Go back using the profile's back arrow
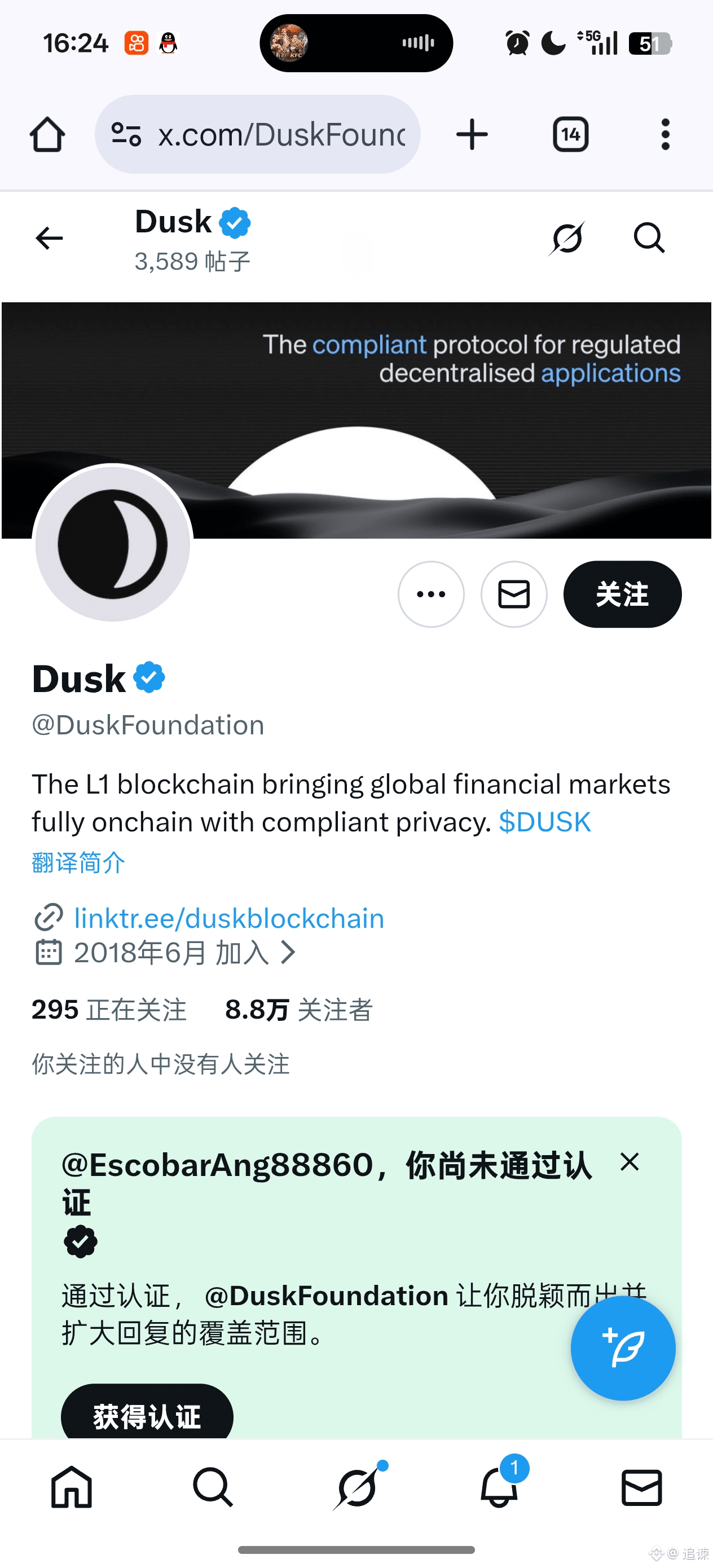 tap(49, 238)
